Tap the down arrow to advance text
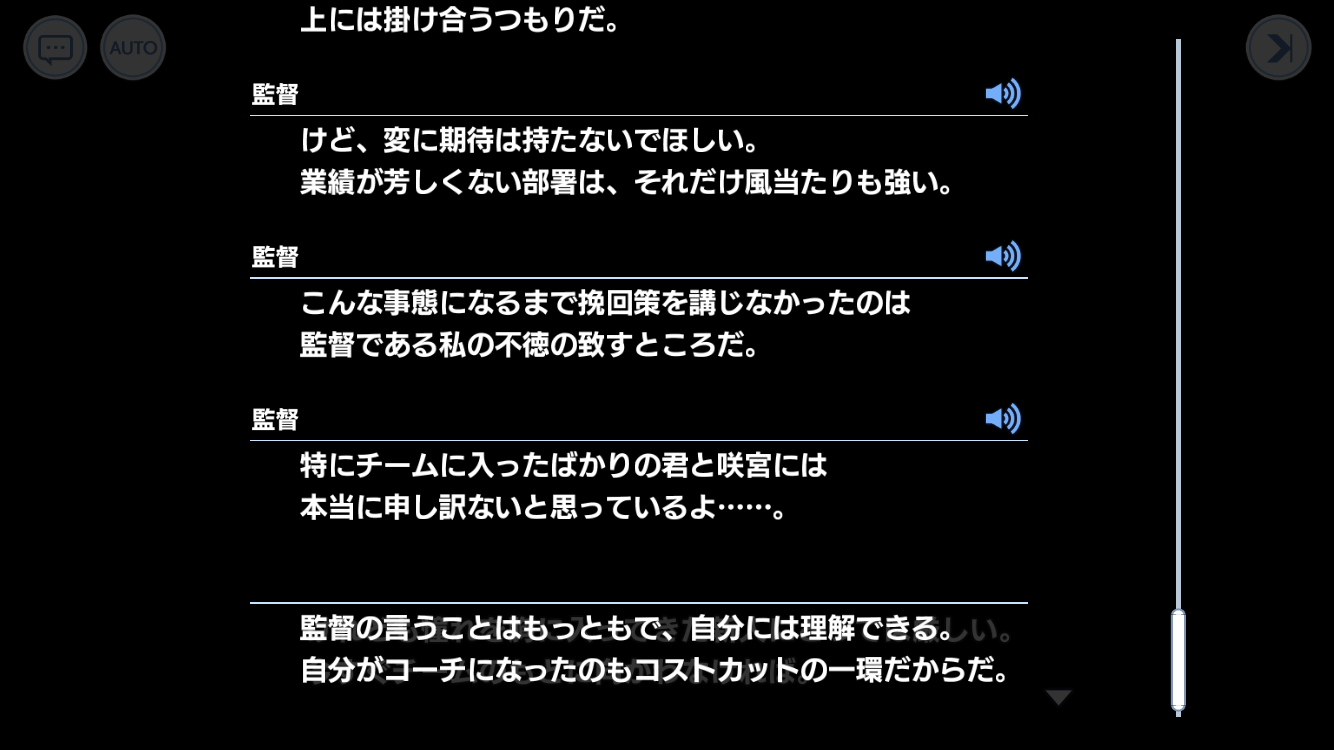Image resolution: width=1334 pixels, height=750 pixels. tap(1058, 697)
